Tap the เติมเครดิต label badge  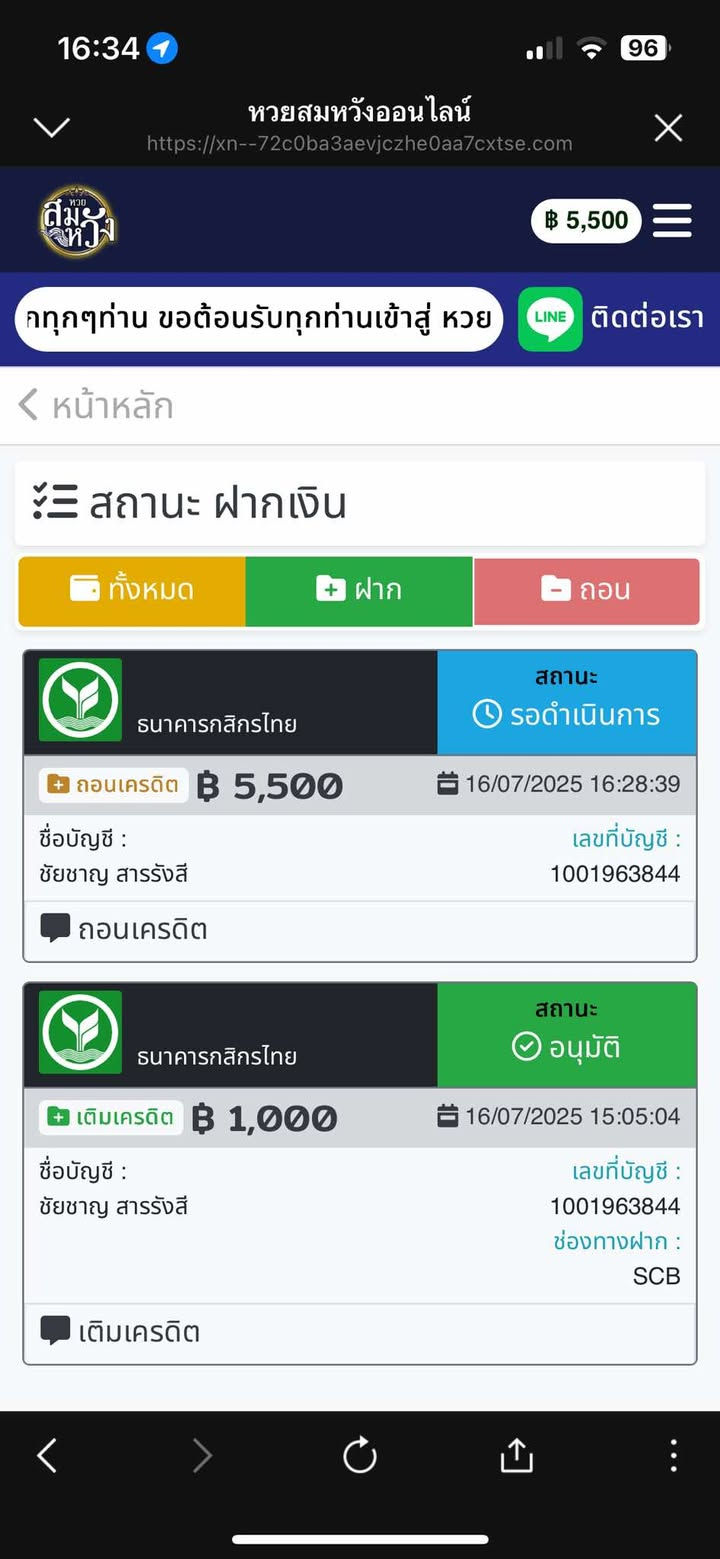[108, 1119]
